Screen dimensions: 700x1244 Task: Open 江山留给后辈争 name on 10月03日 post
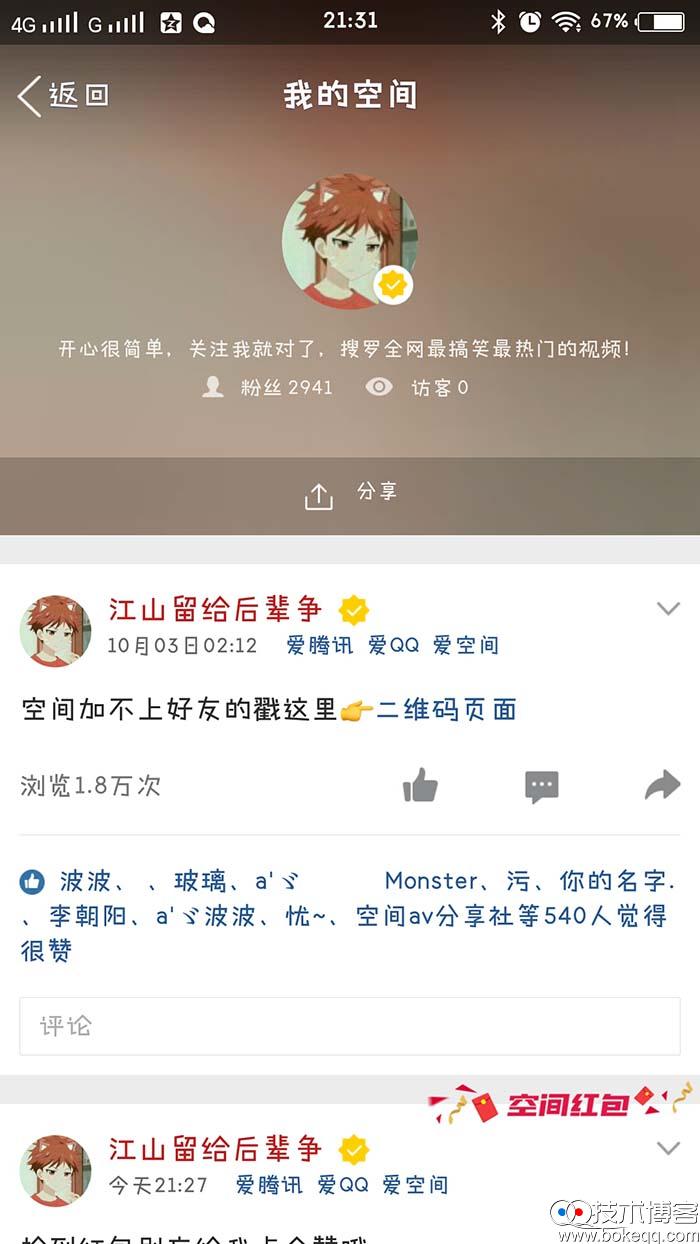(x=215, y=609)
